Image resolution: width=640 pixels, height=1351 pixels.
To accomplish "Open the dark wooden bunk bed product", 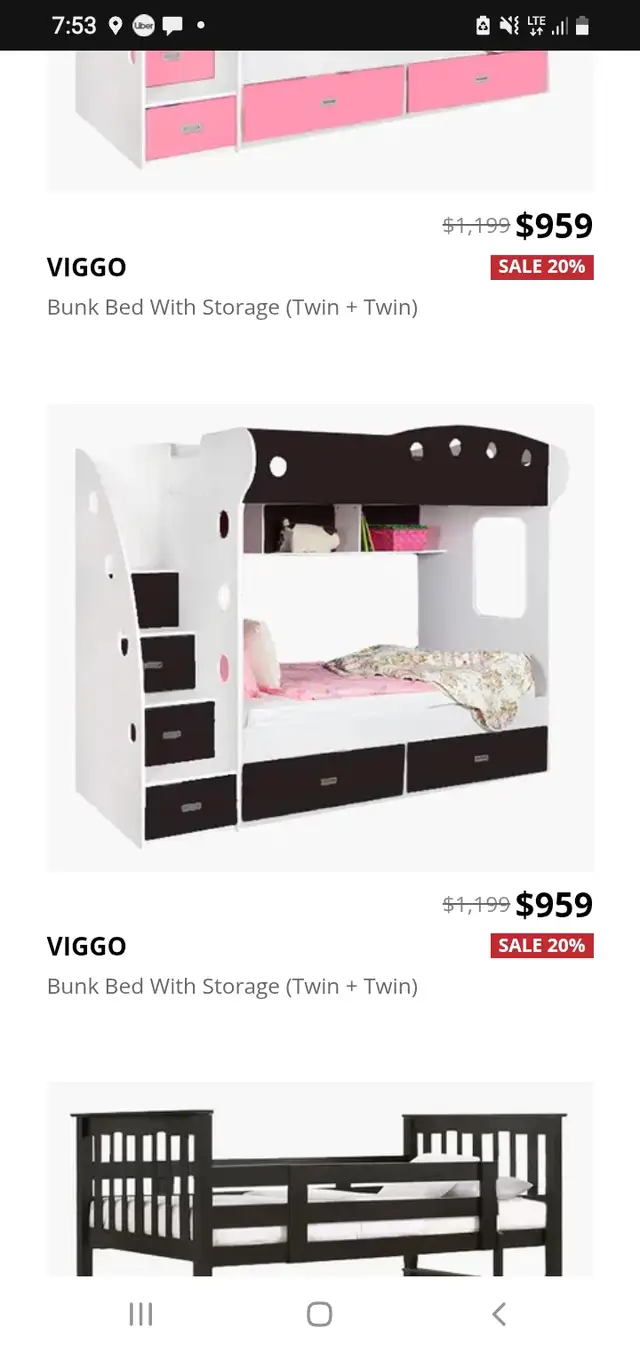I will point(320,1178).
